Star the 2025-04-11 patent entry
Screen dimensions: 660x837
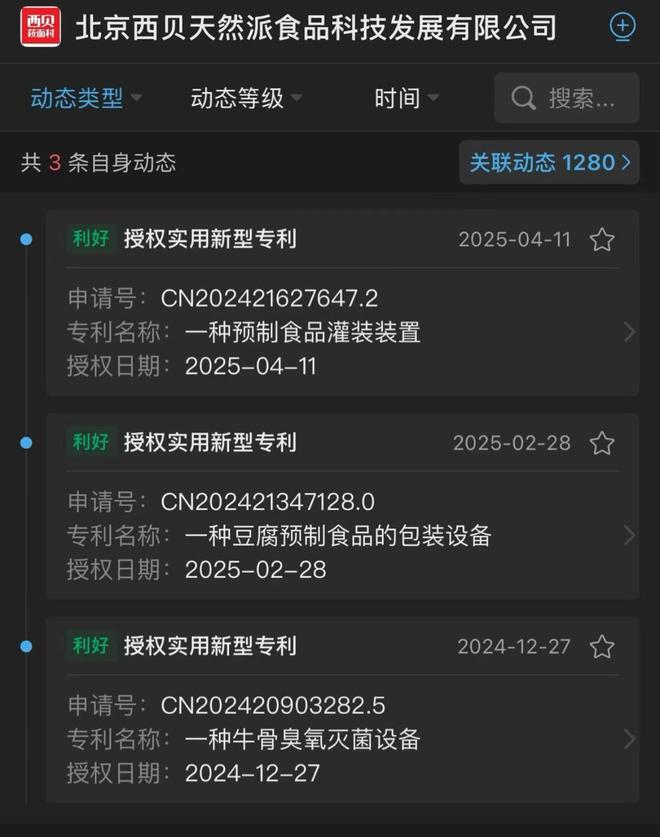click(602, 240)
